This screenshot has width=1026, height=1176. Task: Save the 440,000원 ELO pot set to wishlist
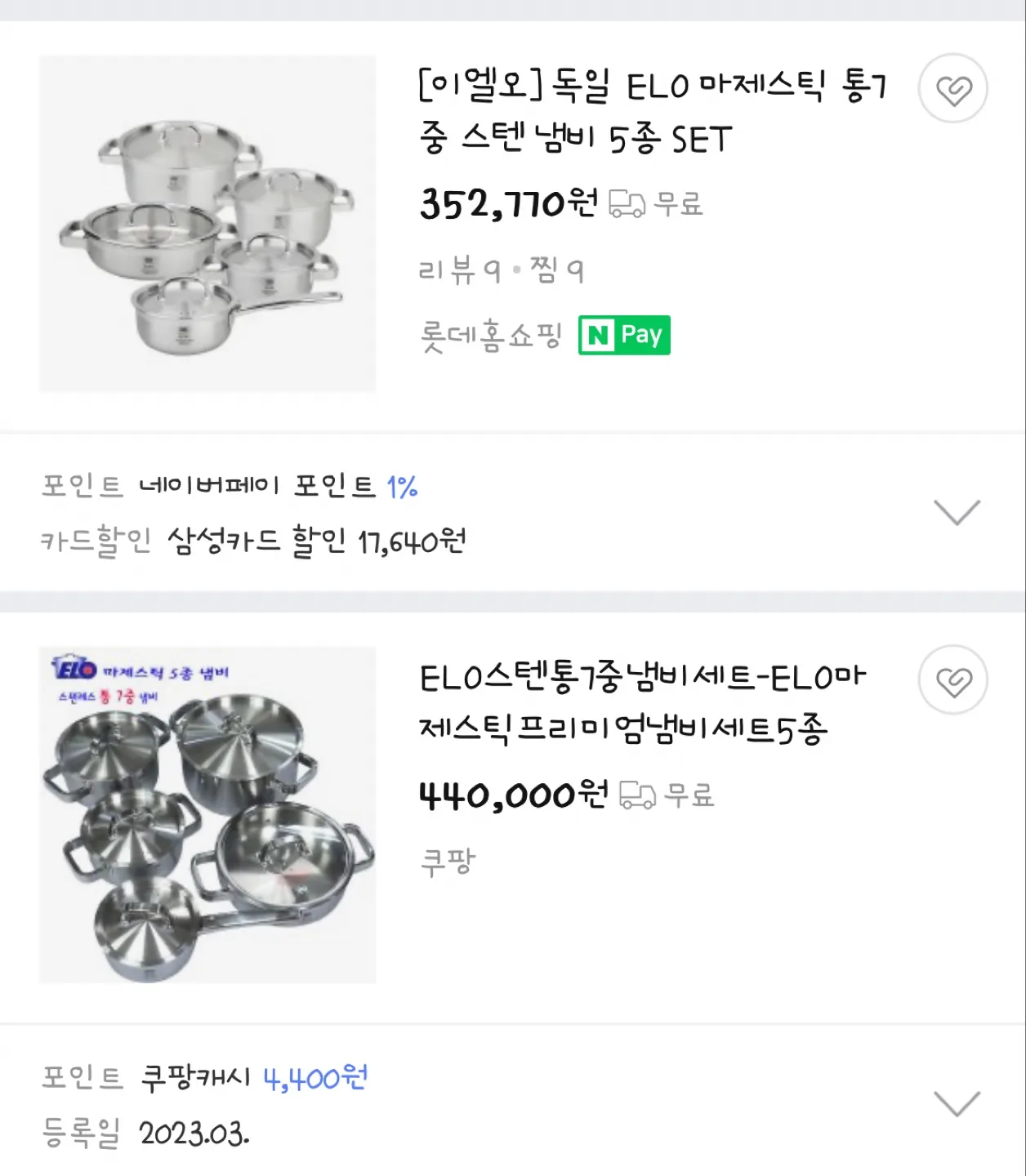pos(952,680)
